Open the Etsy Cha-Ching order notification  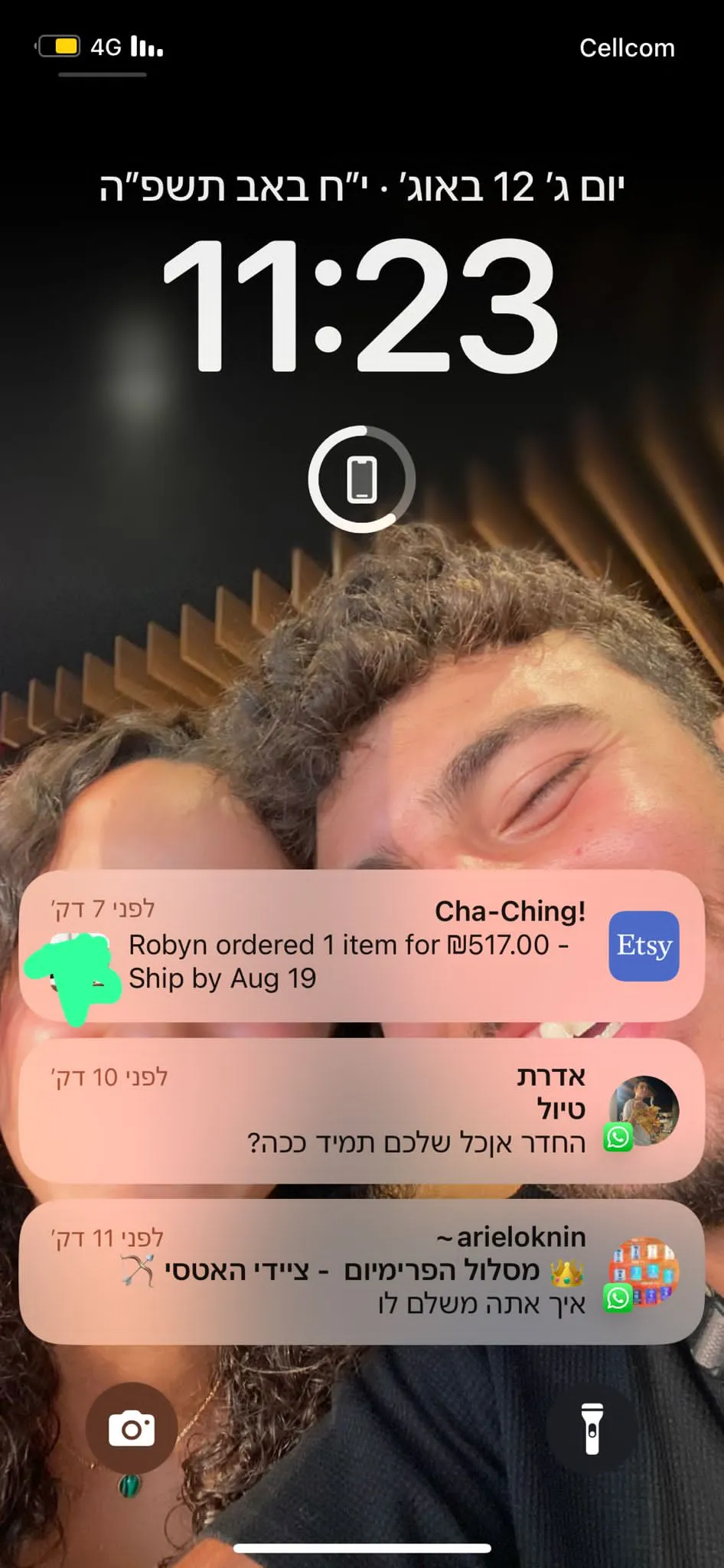[361, 946]
